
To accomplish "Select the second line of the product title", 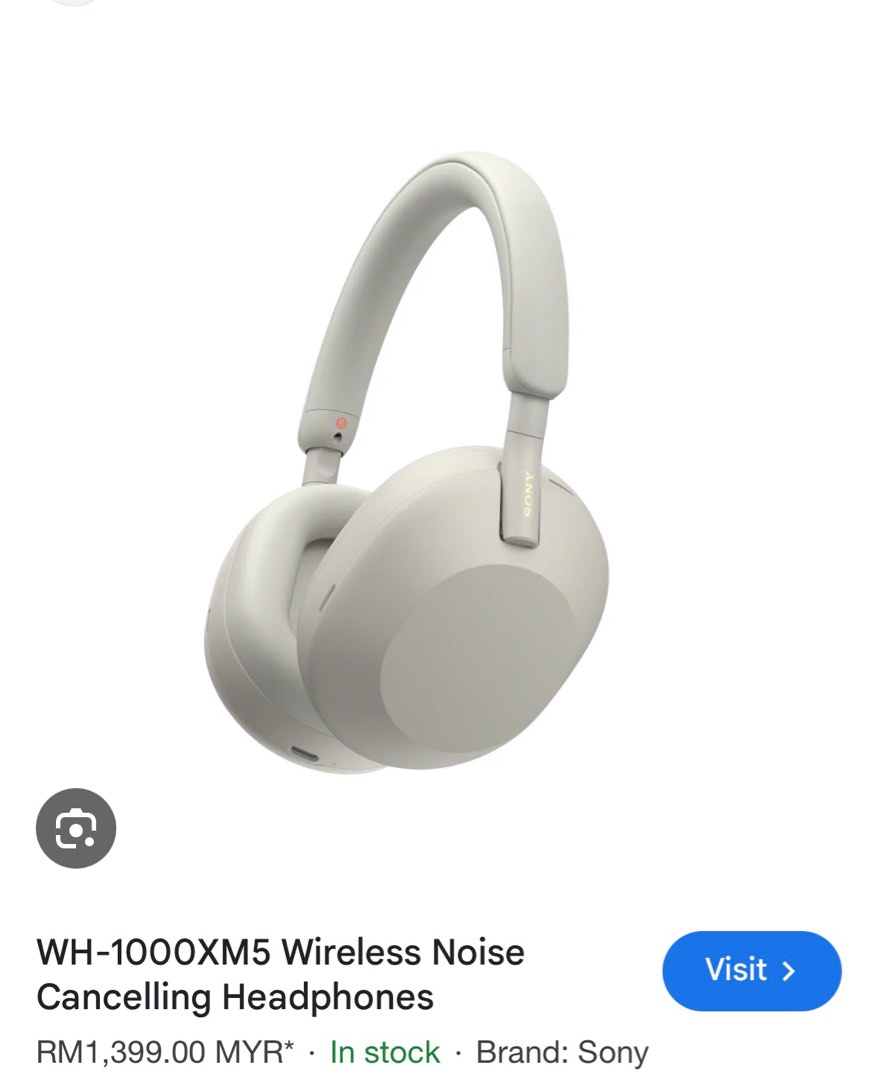I will (233, 997).
